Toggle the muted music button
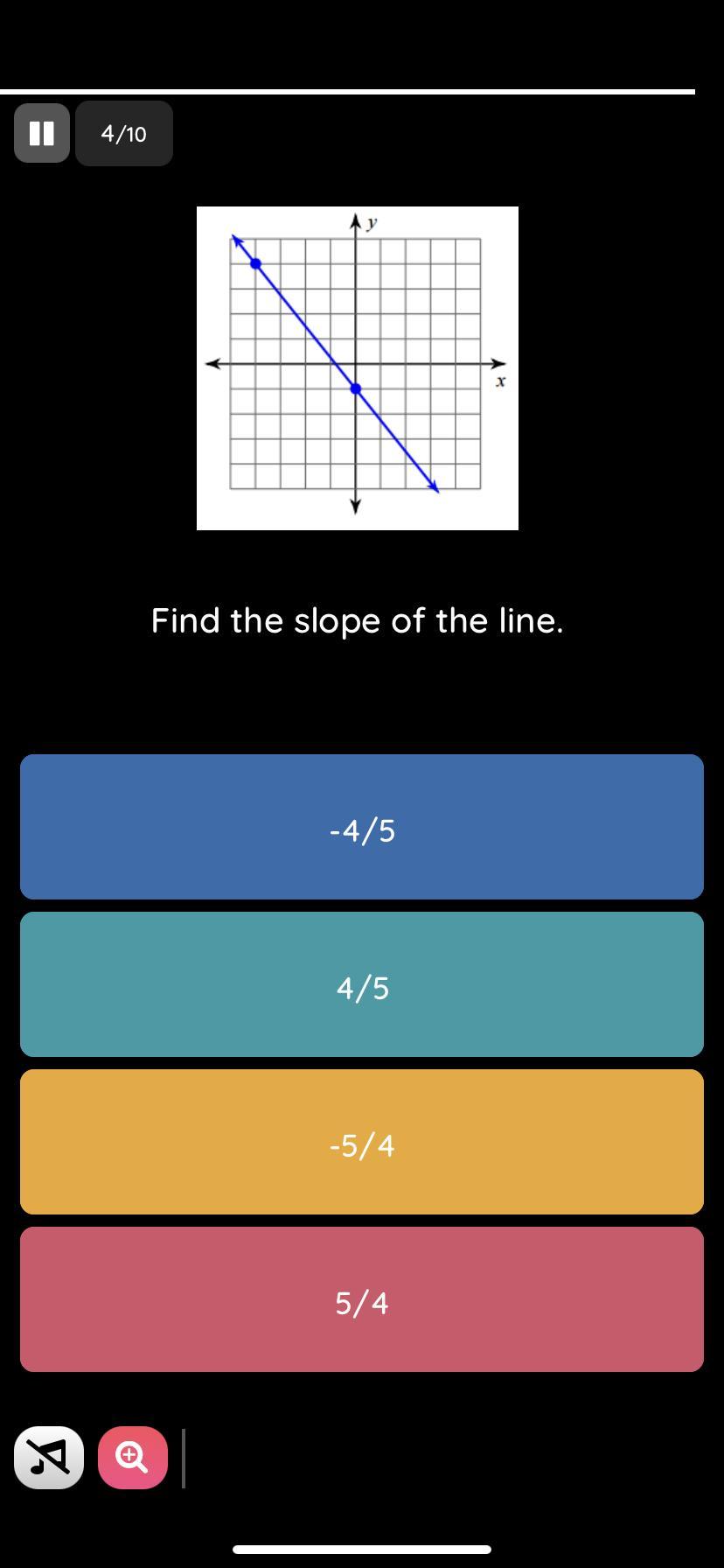Image resolution: width=724 pixels, height=1568 pixels. (49, 1458)
